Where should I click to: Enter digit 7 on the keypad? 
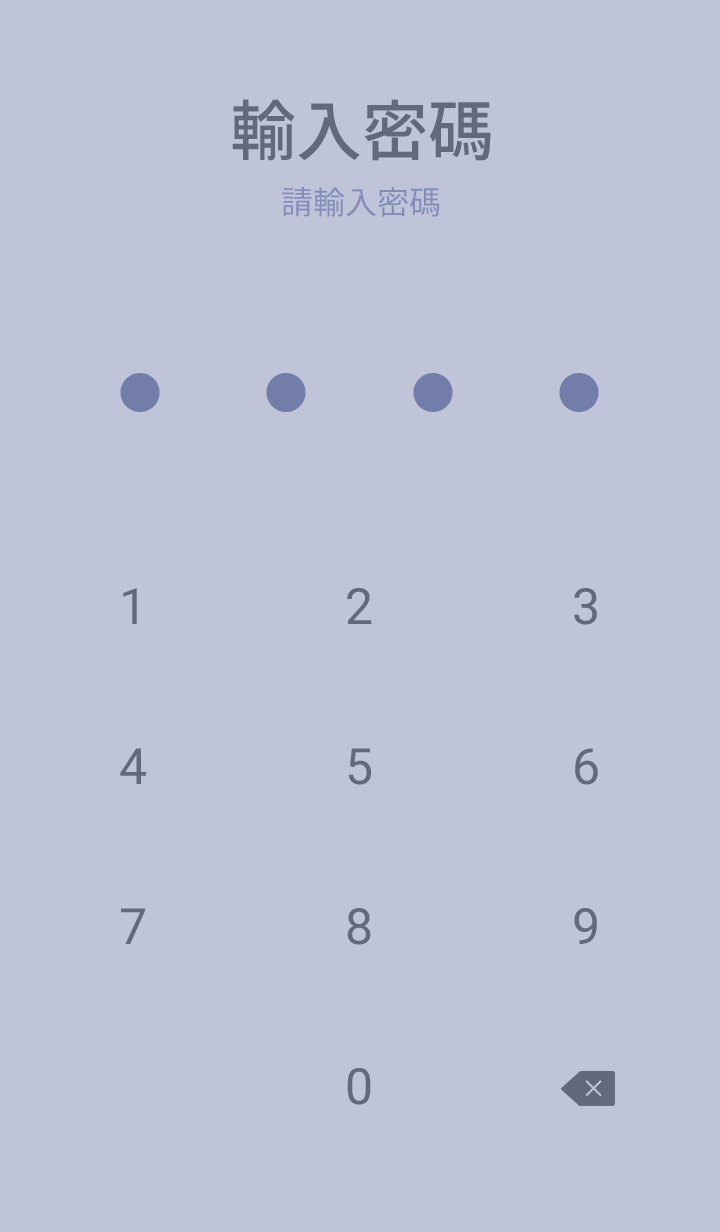pyautogui.click(x=133, y=927)
